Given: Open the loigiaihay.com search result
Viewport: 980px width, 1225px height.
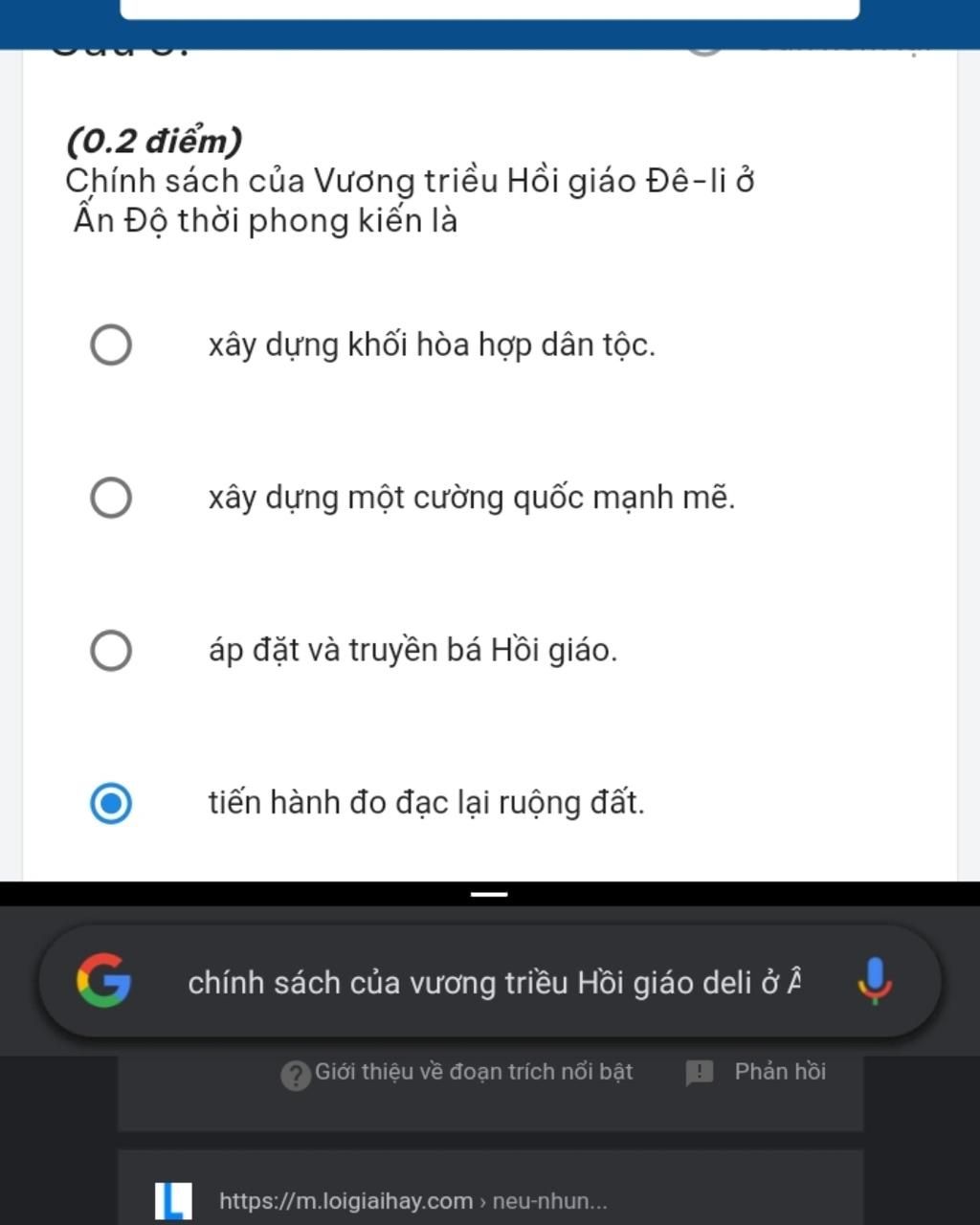Looking at the screenshot, I should pyautogui.click(x=412, y=1201).
